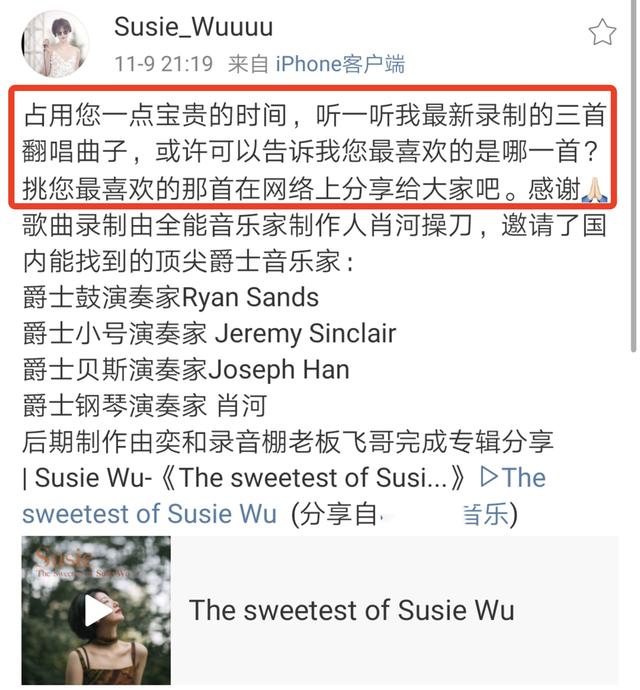This screenshot has width=640, height=690.
Task: Favorite this post with the star icon
Action: coord(602,33)
